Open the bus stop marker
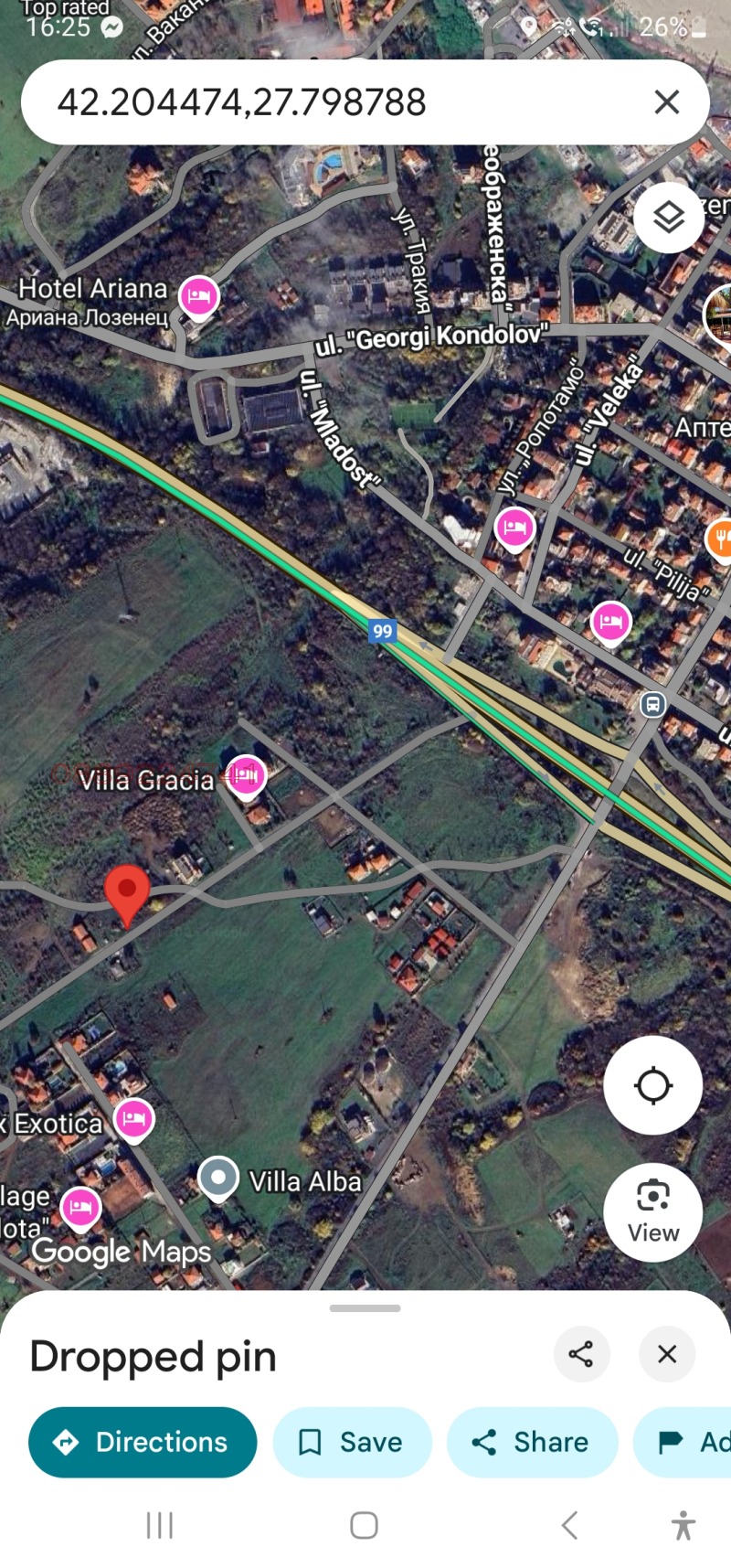Screen dimensions: 731x1568 652,704
